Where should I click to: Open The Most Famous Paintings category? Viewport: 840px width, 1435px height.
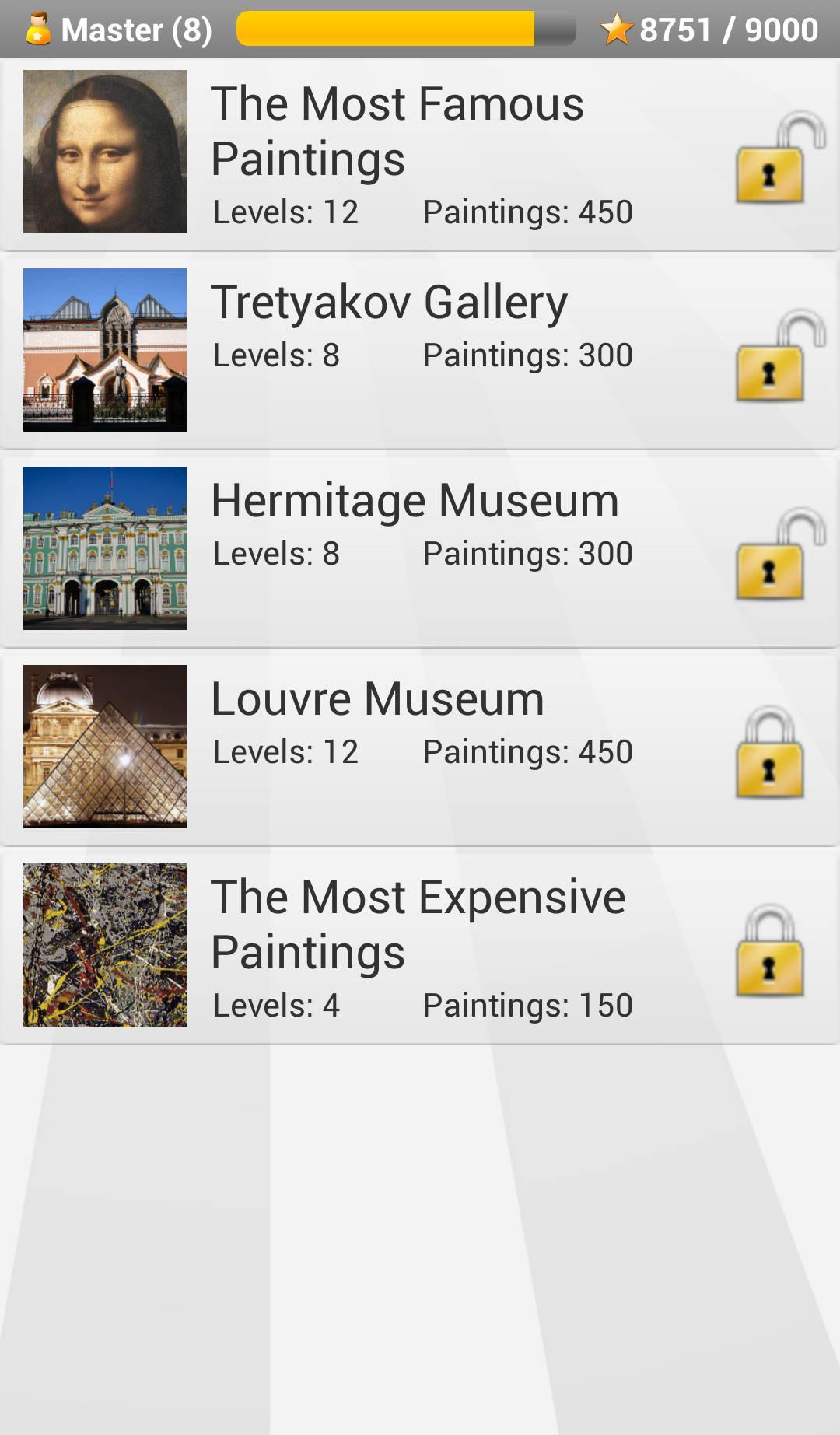420,154
